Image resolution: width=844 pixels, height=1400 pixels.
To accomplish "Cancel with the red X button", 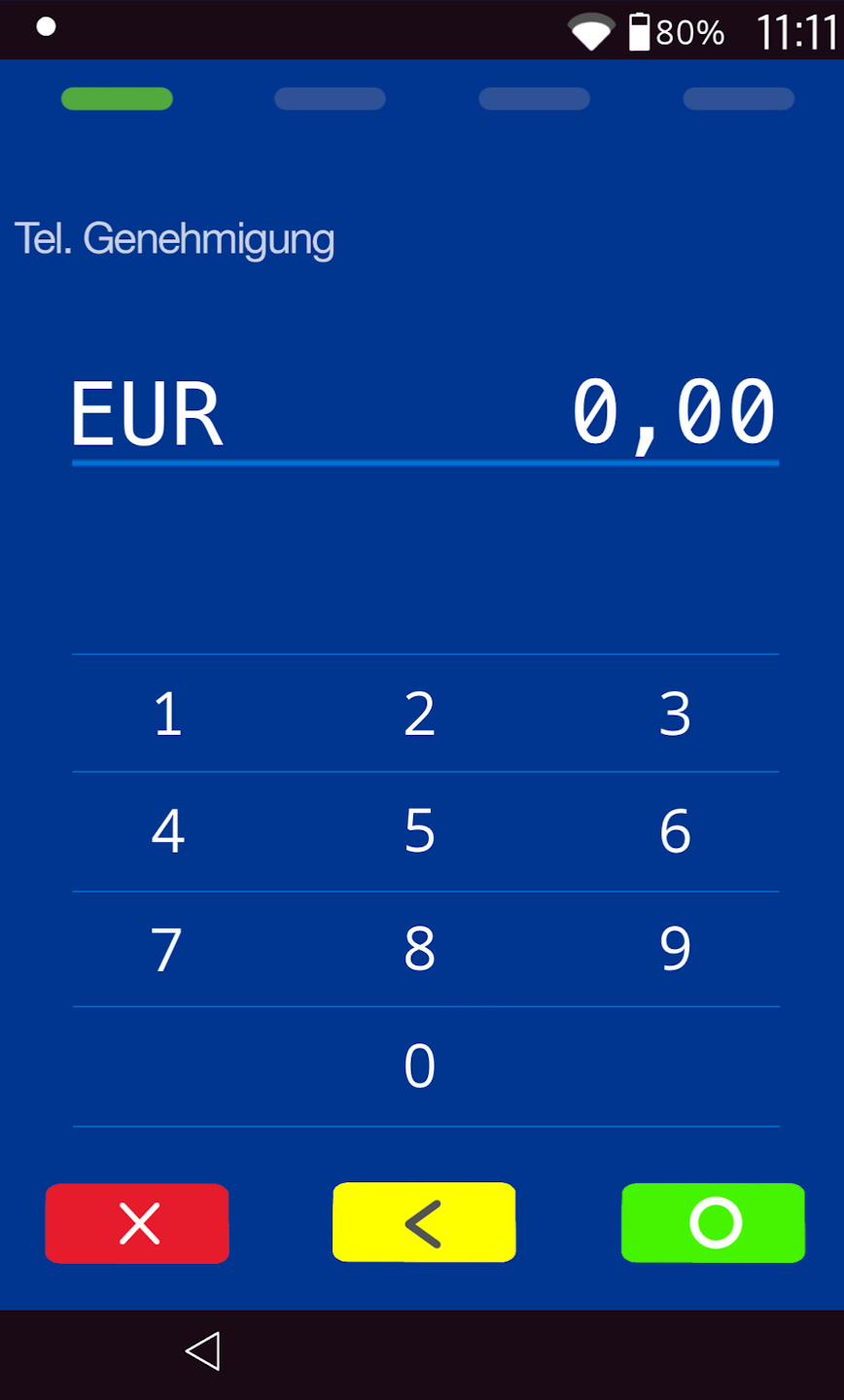I will 137,1223.
